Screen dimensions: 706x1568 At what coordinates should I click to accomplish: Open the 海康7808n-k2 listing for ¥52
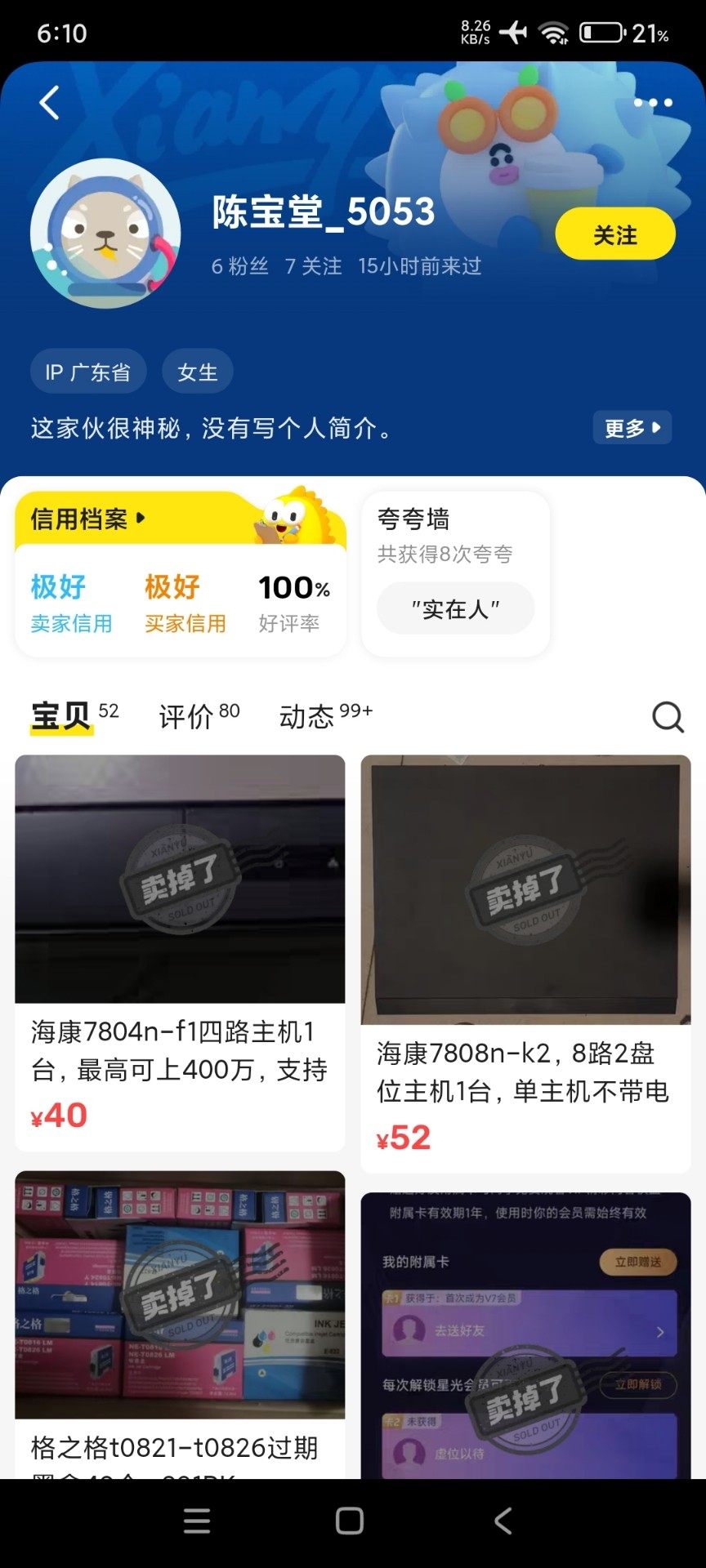(x=525, y=964)
